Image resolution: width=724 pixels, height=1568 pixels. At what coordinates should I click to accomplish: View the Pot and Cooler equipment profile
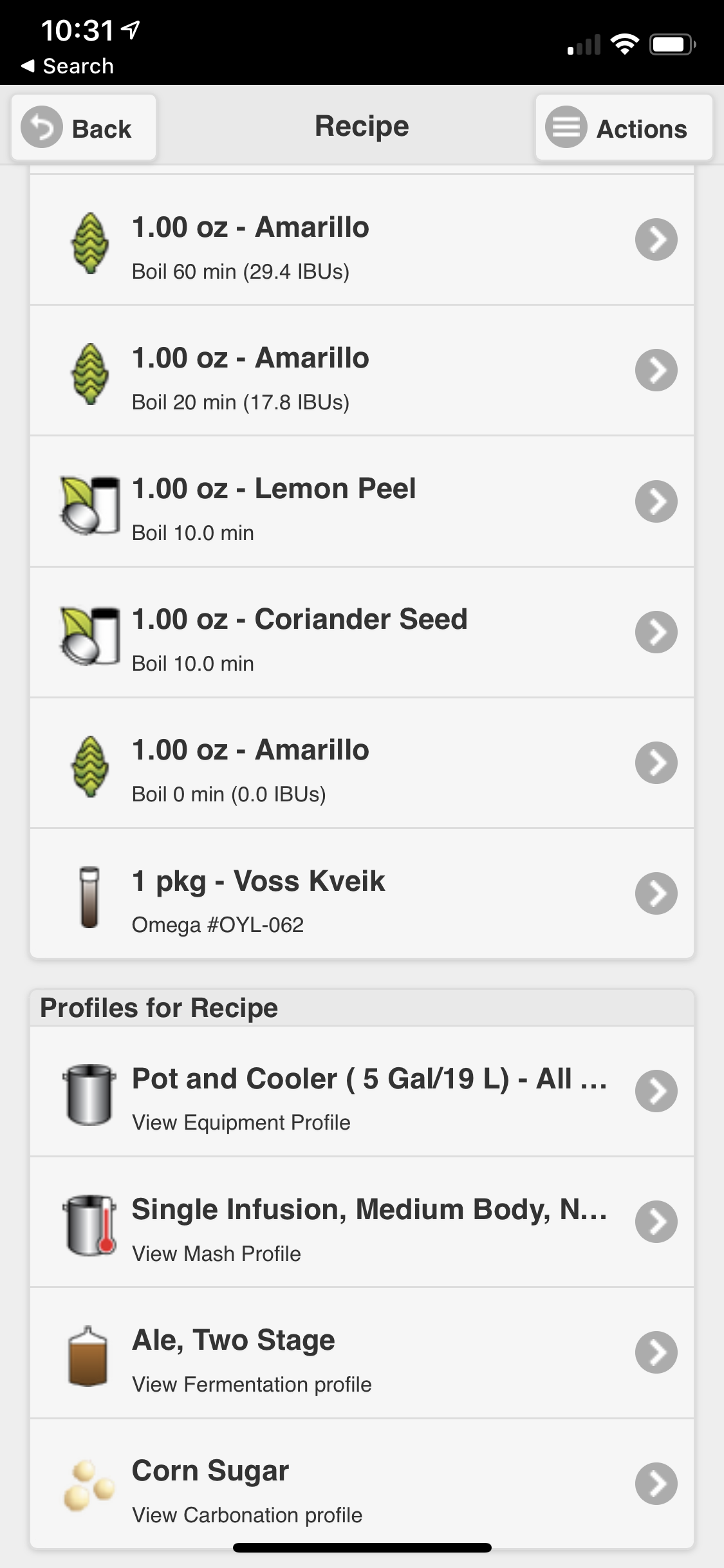pyautogui.click(x=362, y=1091)
